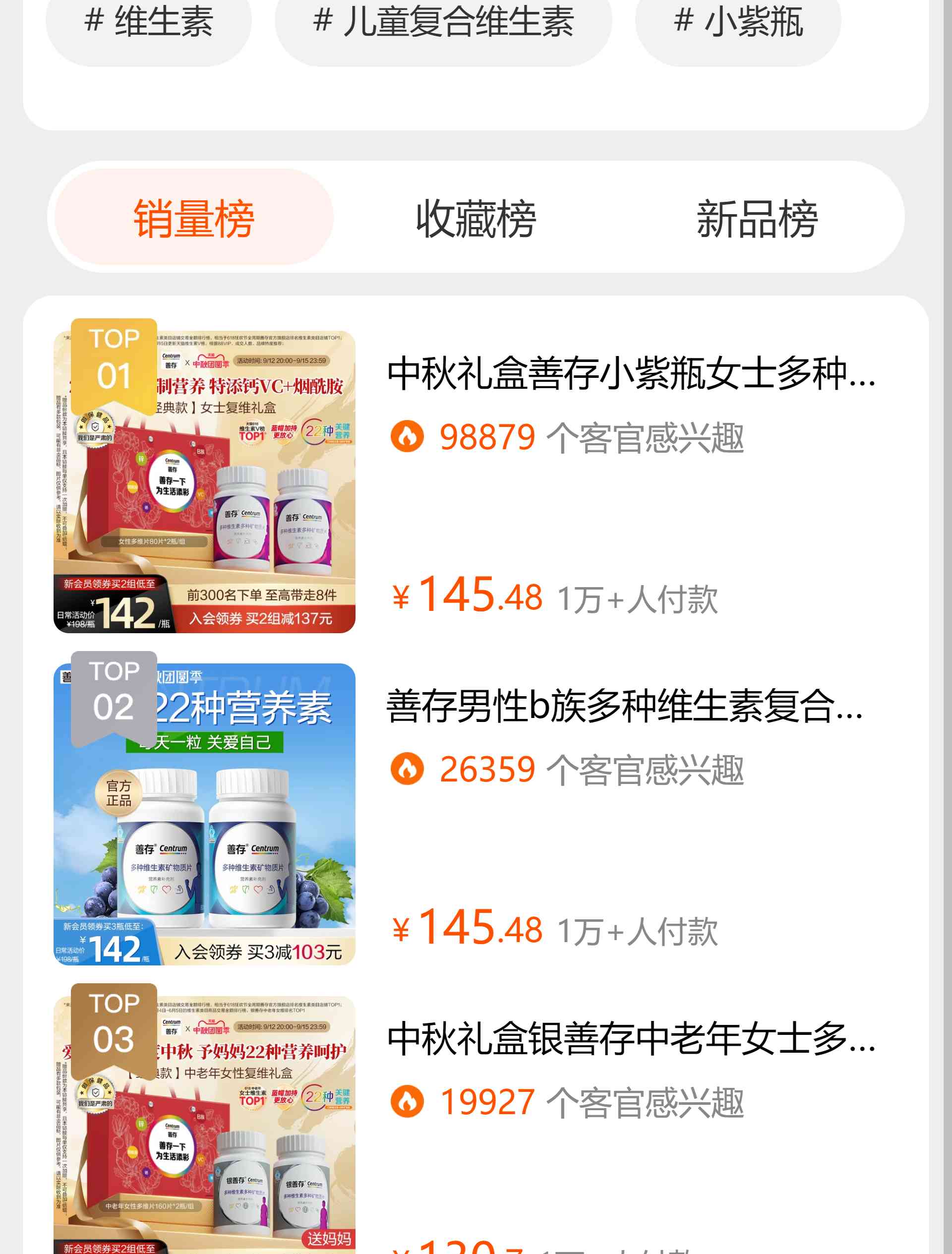The width and height of the screenshot is (952, 1254).
Task: Switch to the 销量榜 tab
Action: tap(194, 218)
